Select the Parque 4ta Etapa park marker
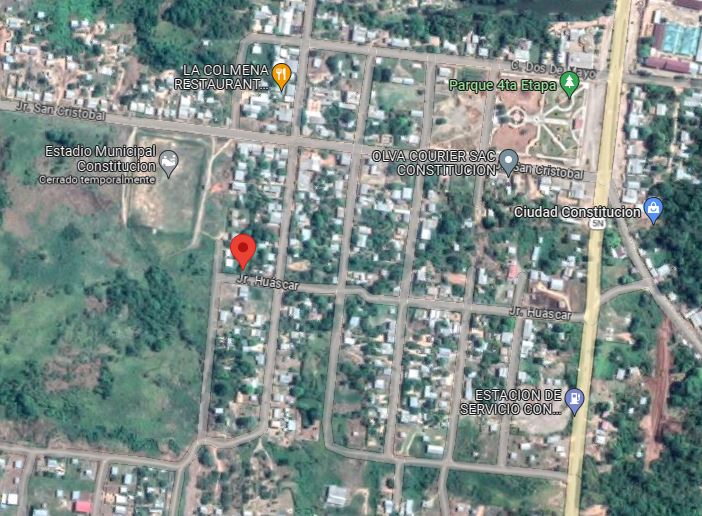The height and width of the screenshot is (516, 702). (570, 84)
